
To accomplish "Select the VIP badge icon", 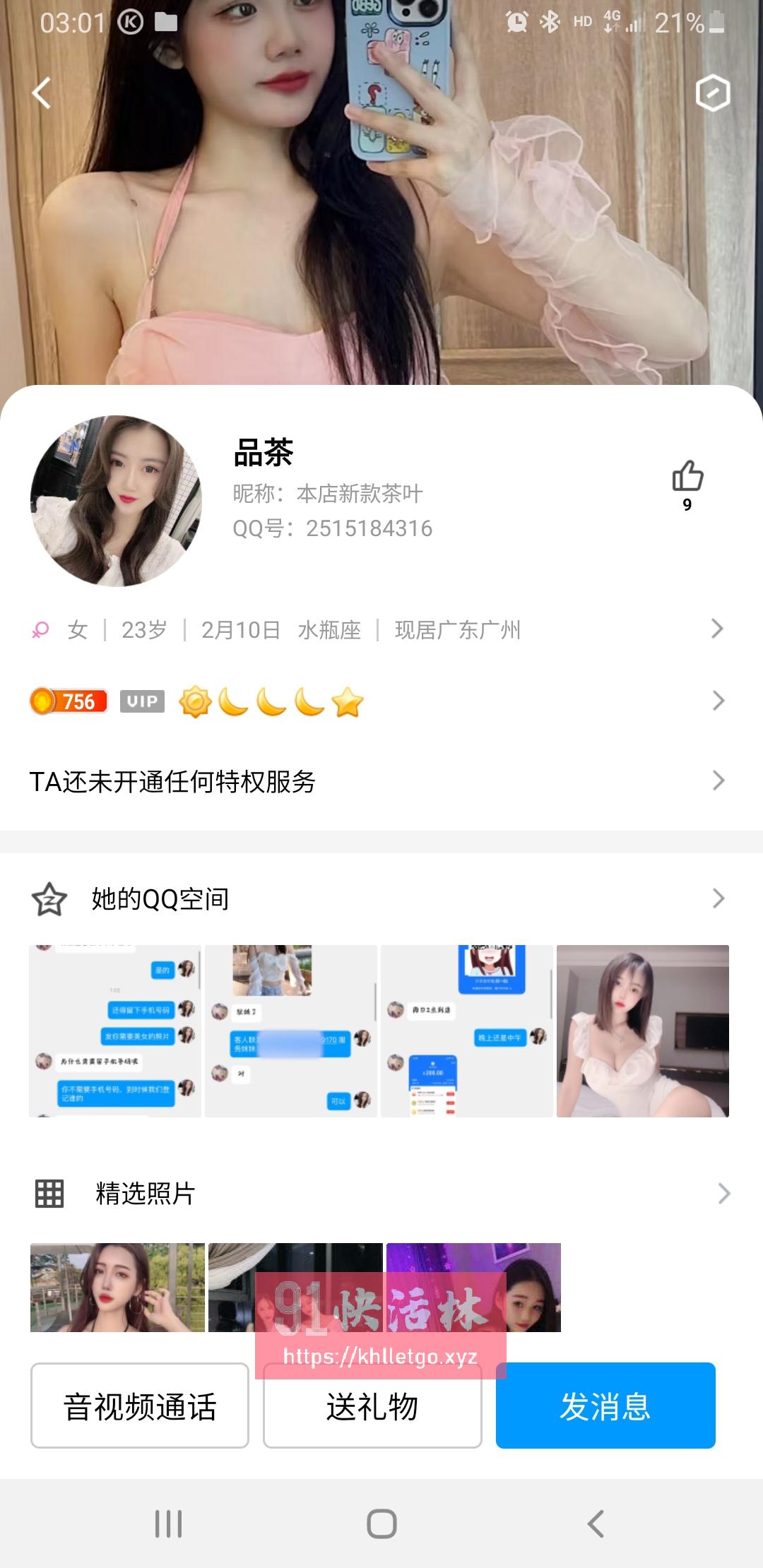I will tap(142, 701).
